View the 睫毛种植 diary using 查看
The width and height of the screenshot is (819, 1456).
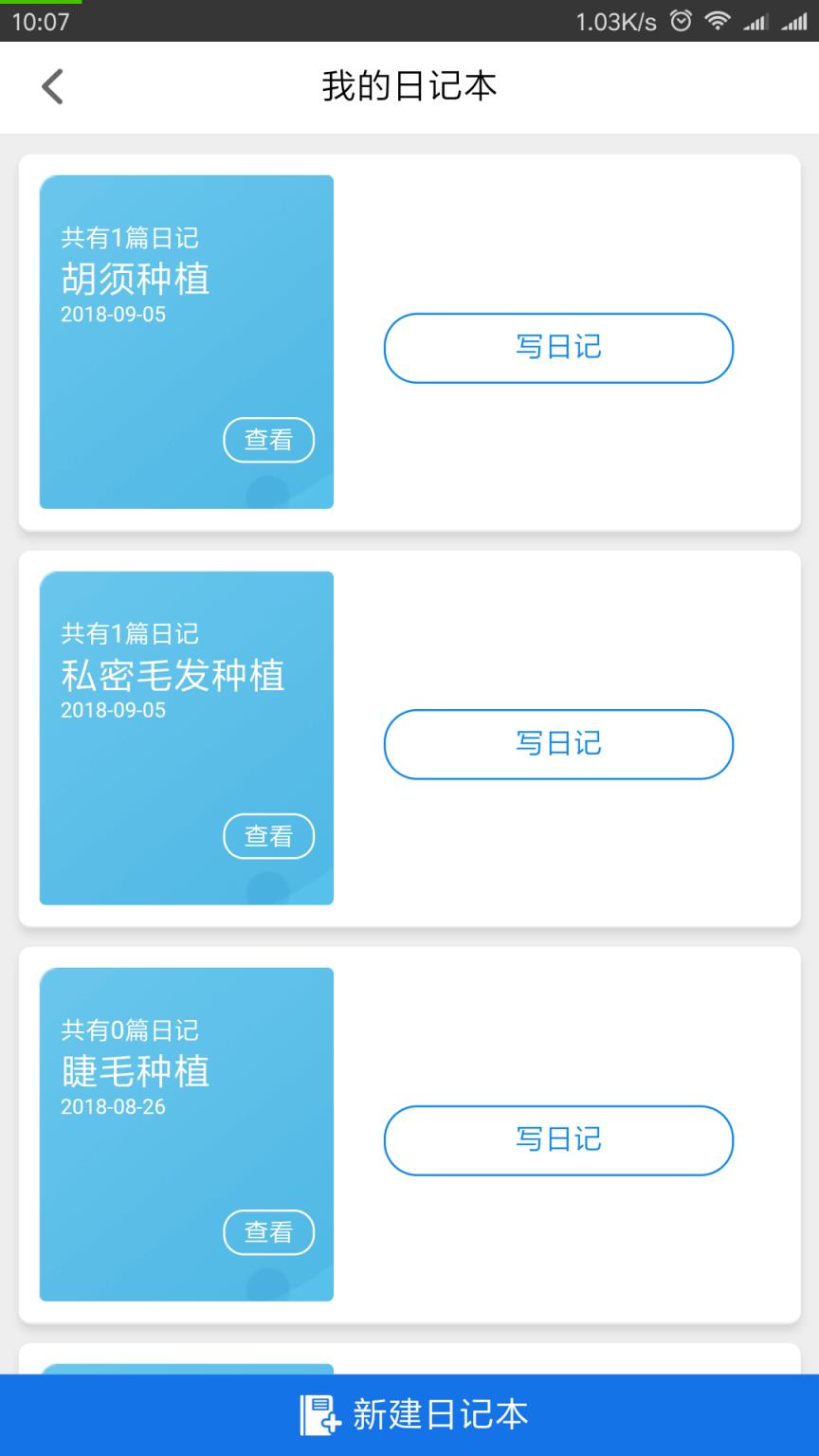268,1232
